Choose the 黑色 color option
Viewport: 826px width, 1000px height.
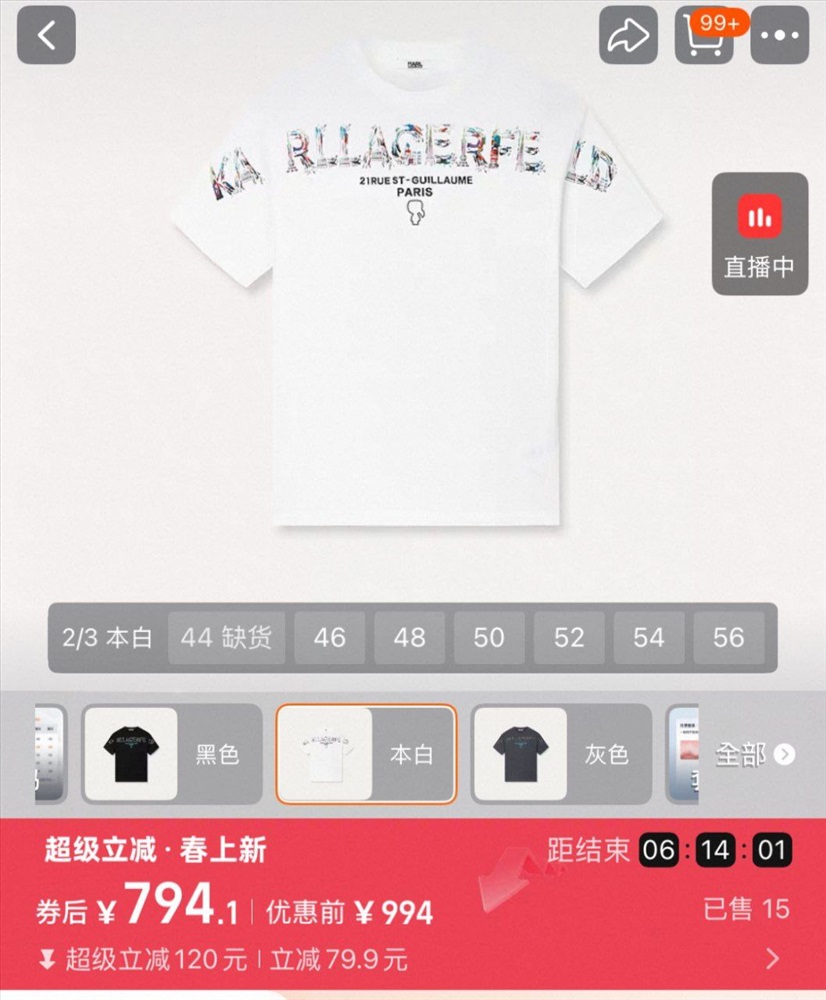(x=171, y=754)
